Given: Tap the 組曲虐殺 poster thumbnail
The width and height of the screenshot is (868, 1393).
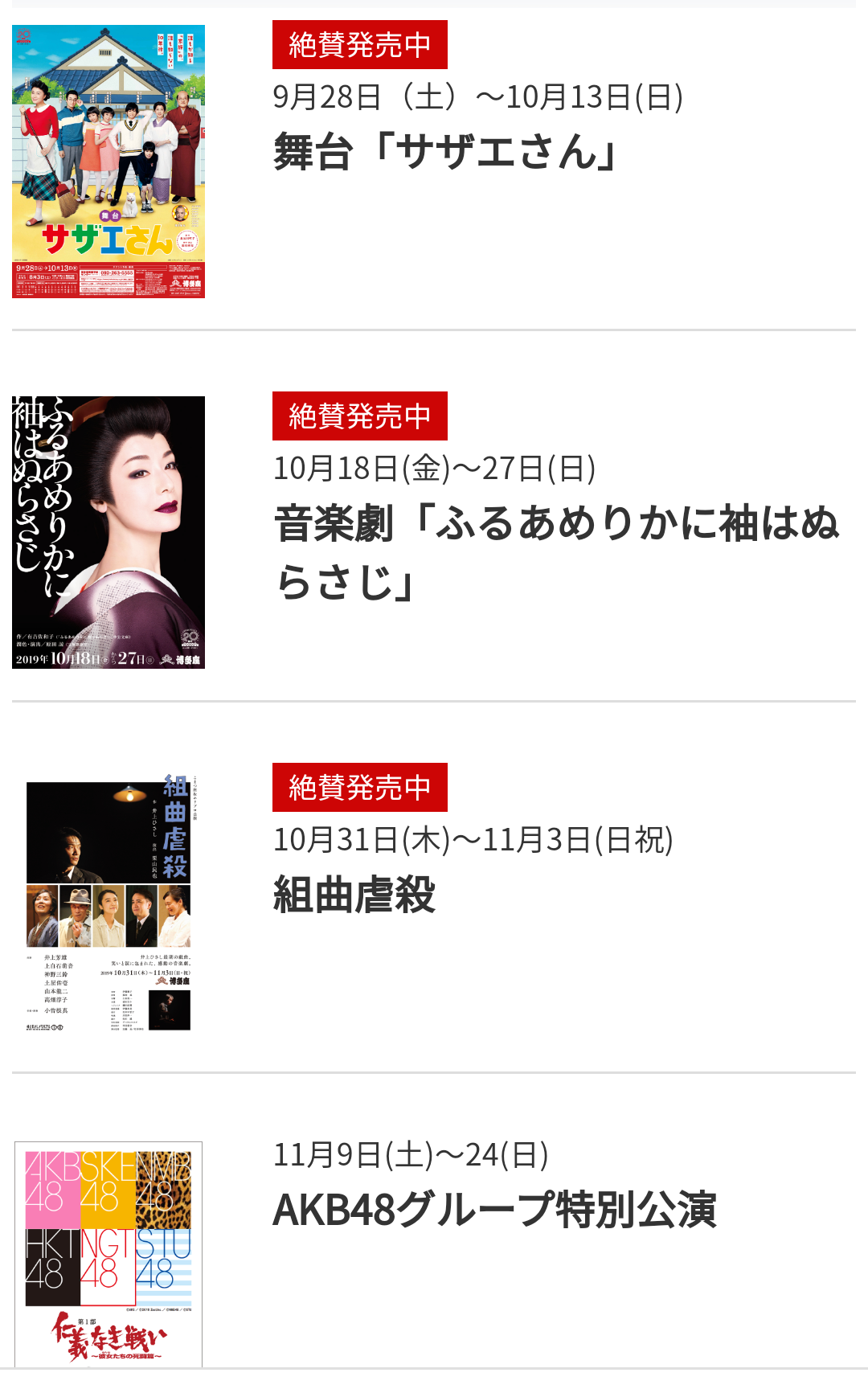Looking at the screenshot, I should point(108,903).
